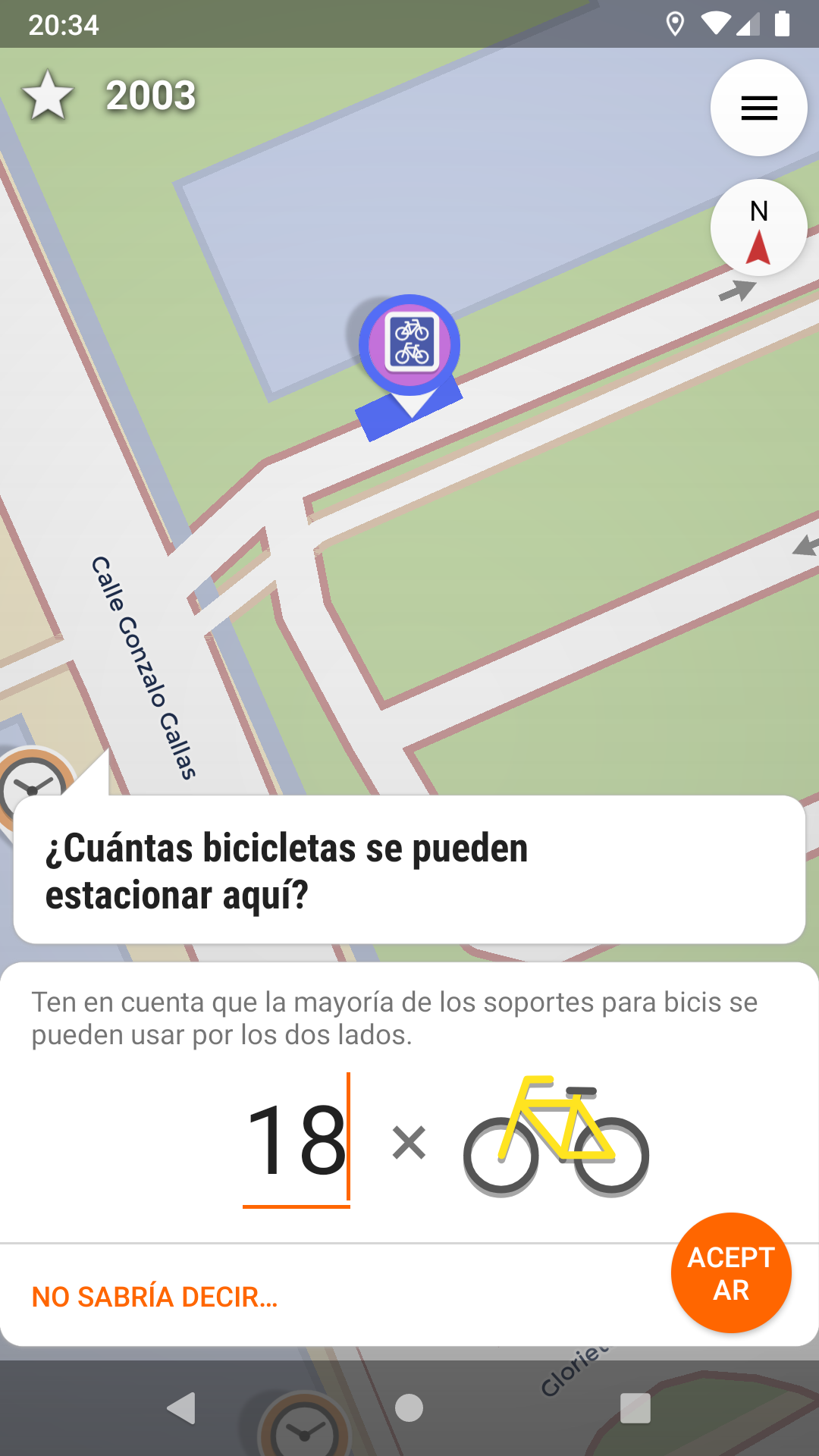Confirm the answer with ACEPTAR
The image size is (819, 1456).
(731, 1273)
